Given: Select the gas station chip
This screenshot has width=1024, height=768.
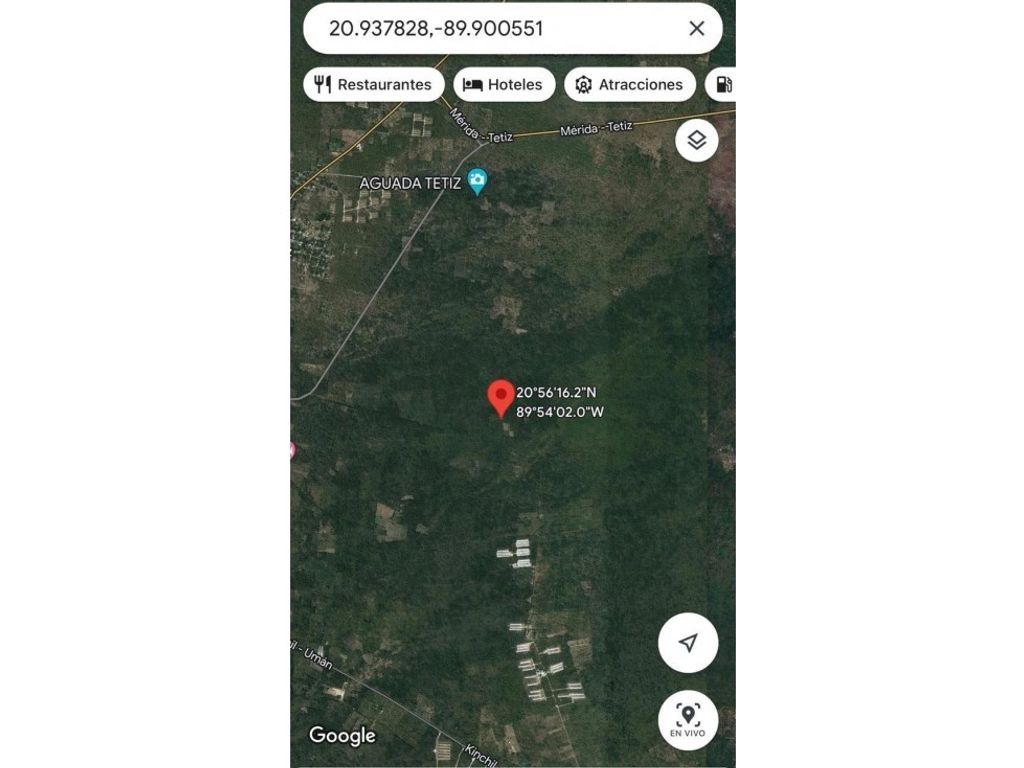Looking at the screenshot, I should [723, 85].
